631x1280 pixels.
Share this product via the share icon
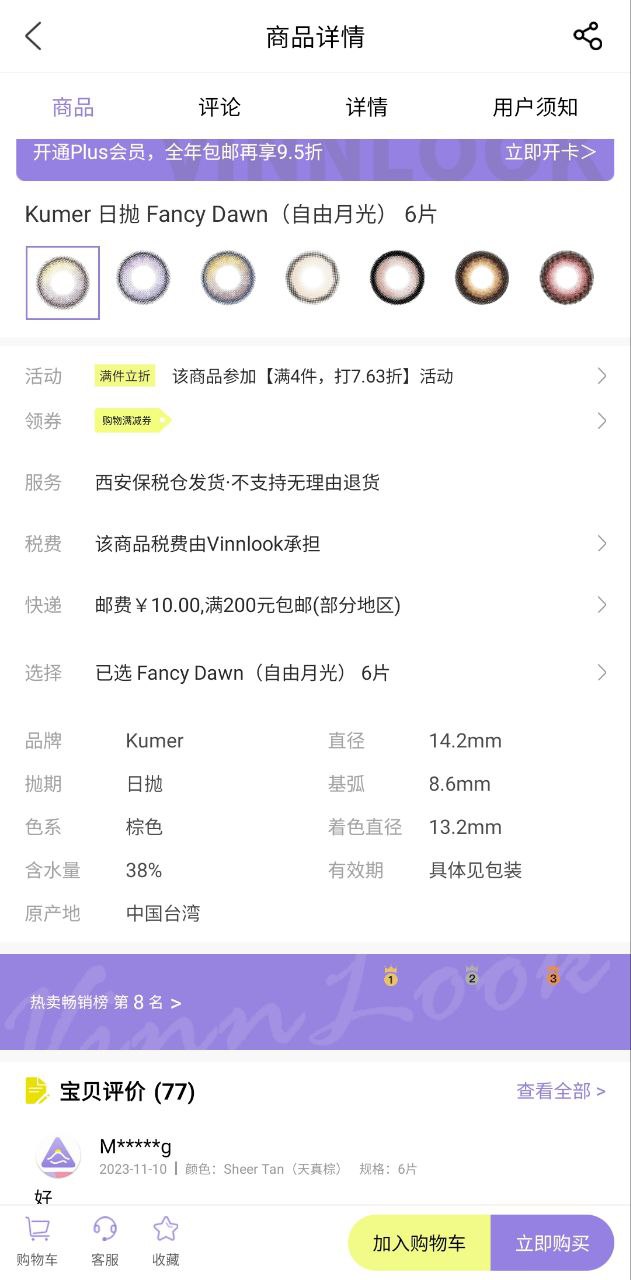pos(587,37)
